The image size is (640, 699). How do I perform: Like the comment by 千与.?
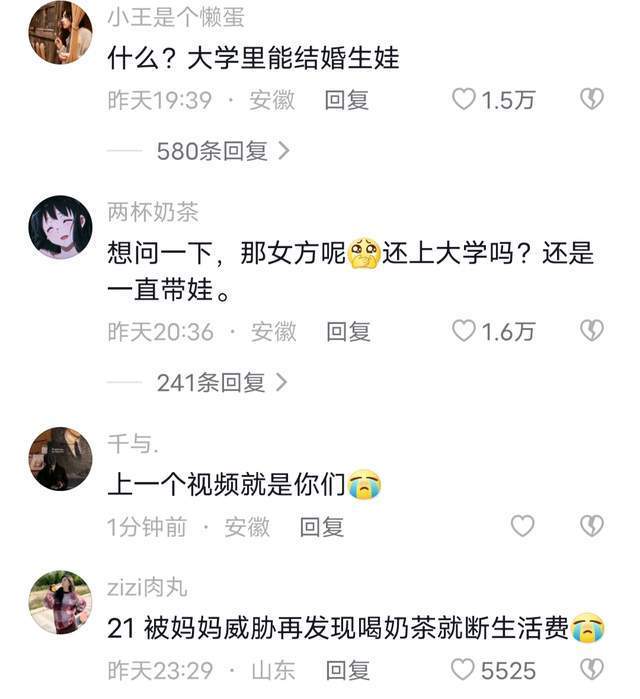[522, 526]
